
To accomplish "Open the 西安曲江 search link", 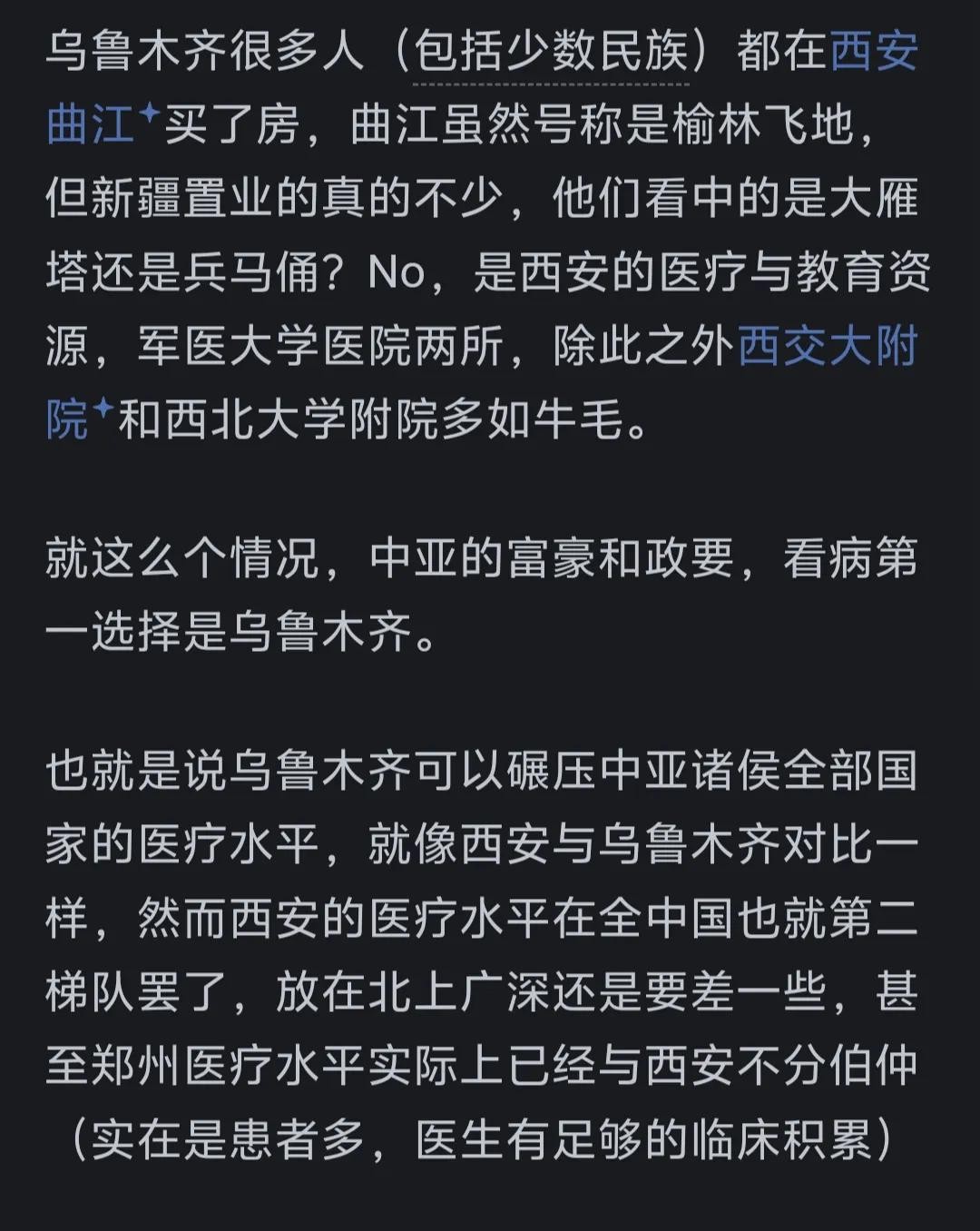I will coord(873,52).
